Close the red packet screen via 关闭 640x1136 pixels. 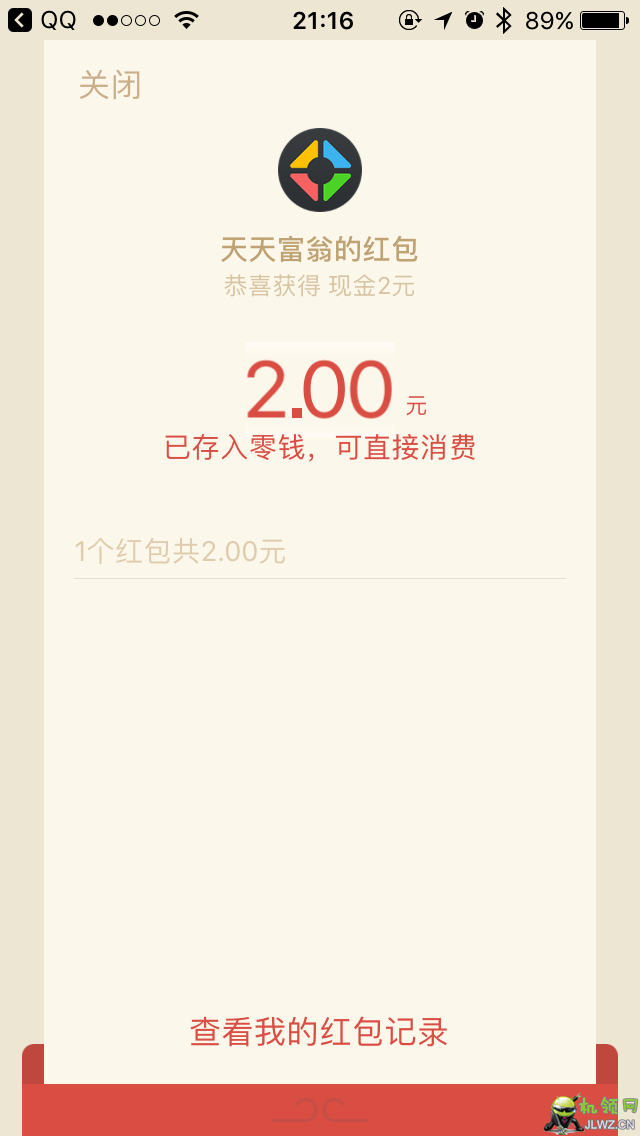(110, 86)
